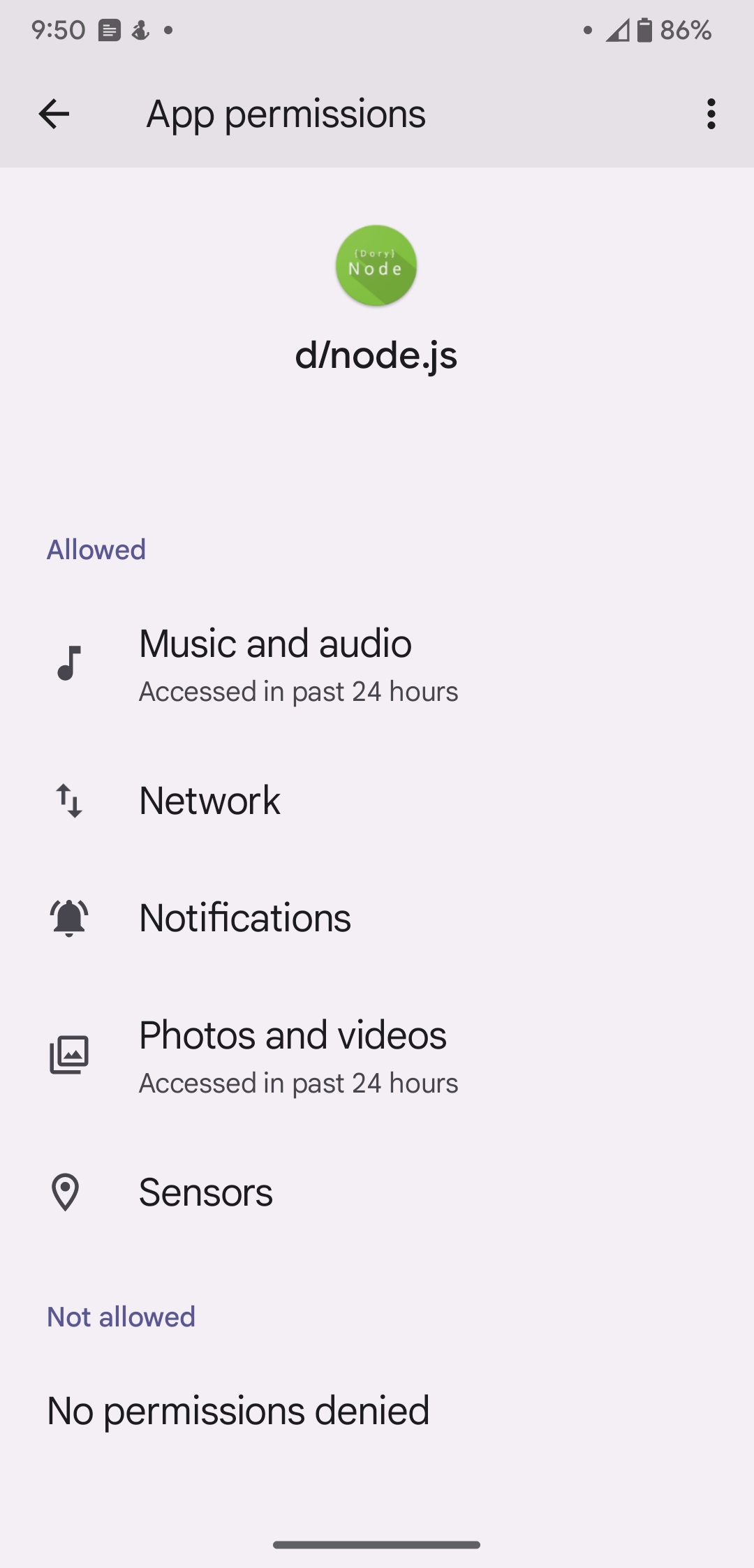
Task: Open the three-dot overflow menu
Action: coord(711,114)
